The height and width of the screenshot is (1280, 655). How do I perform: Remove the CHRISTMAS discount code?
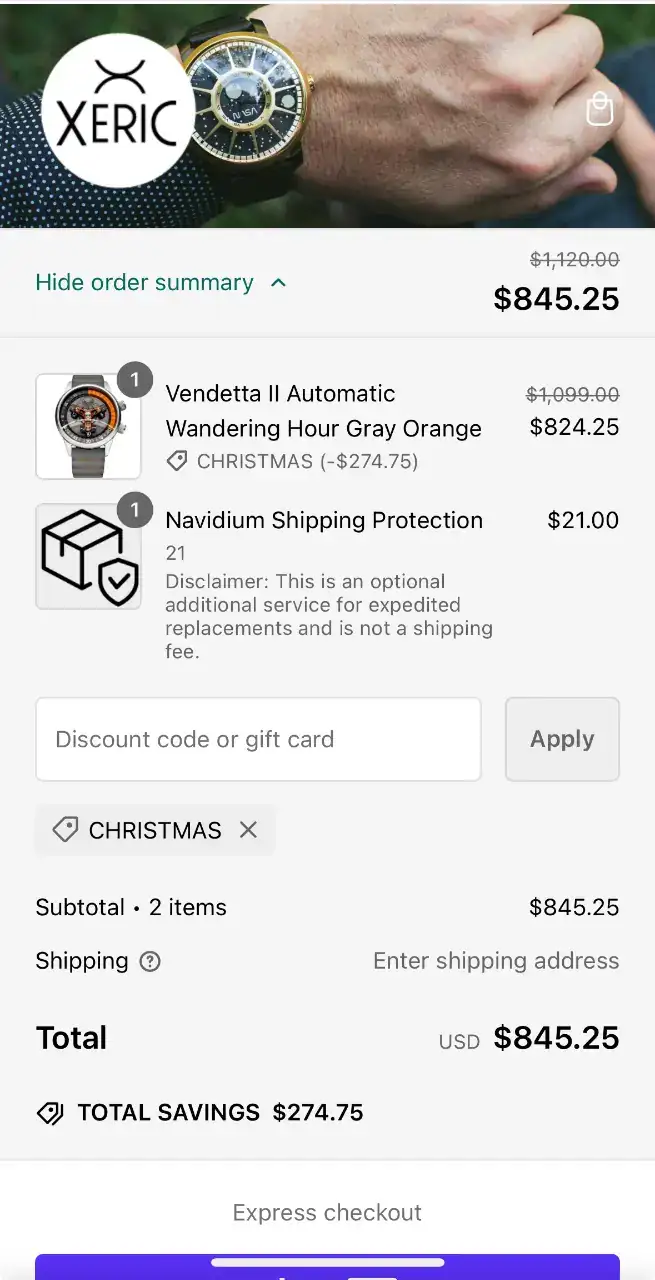tap(248, 830)
